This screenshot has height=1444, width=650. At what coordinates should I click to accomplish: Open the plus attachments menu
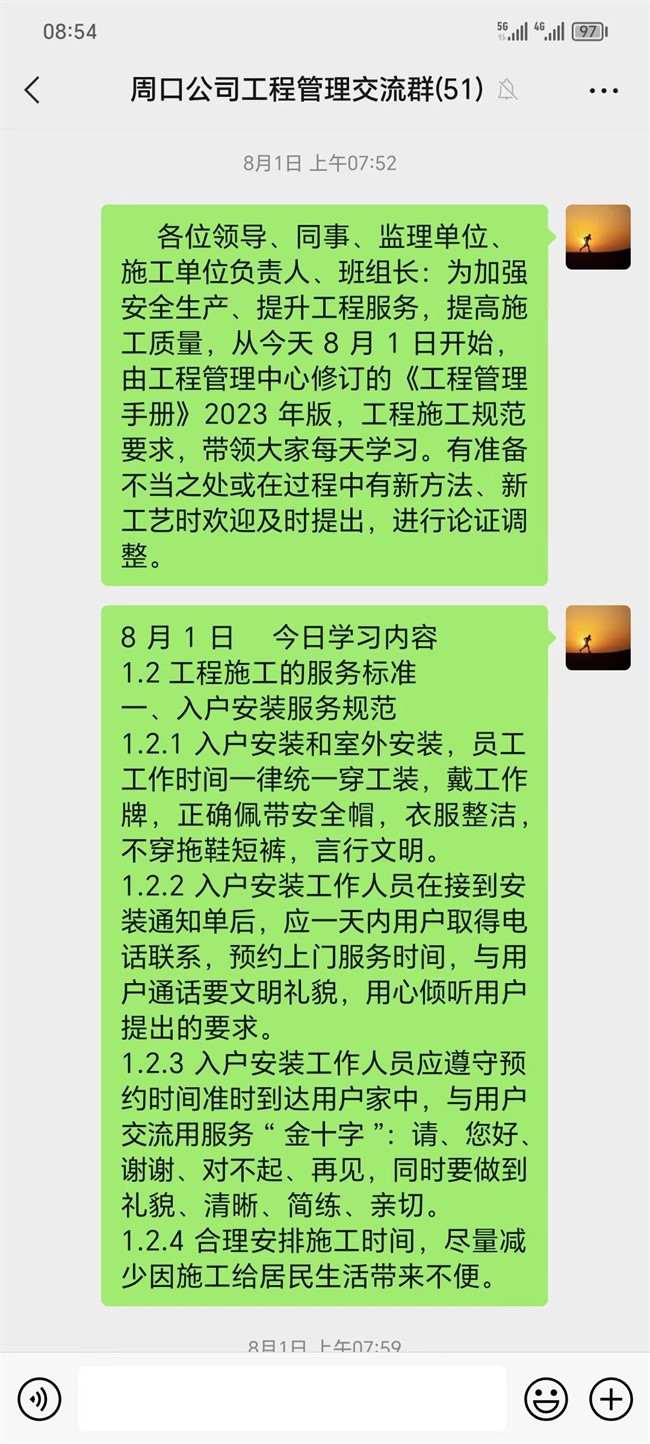click(610, 1398)
